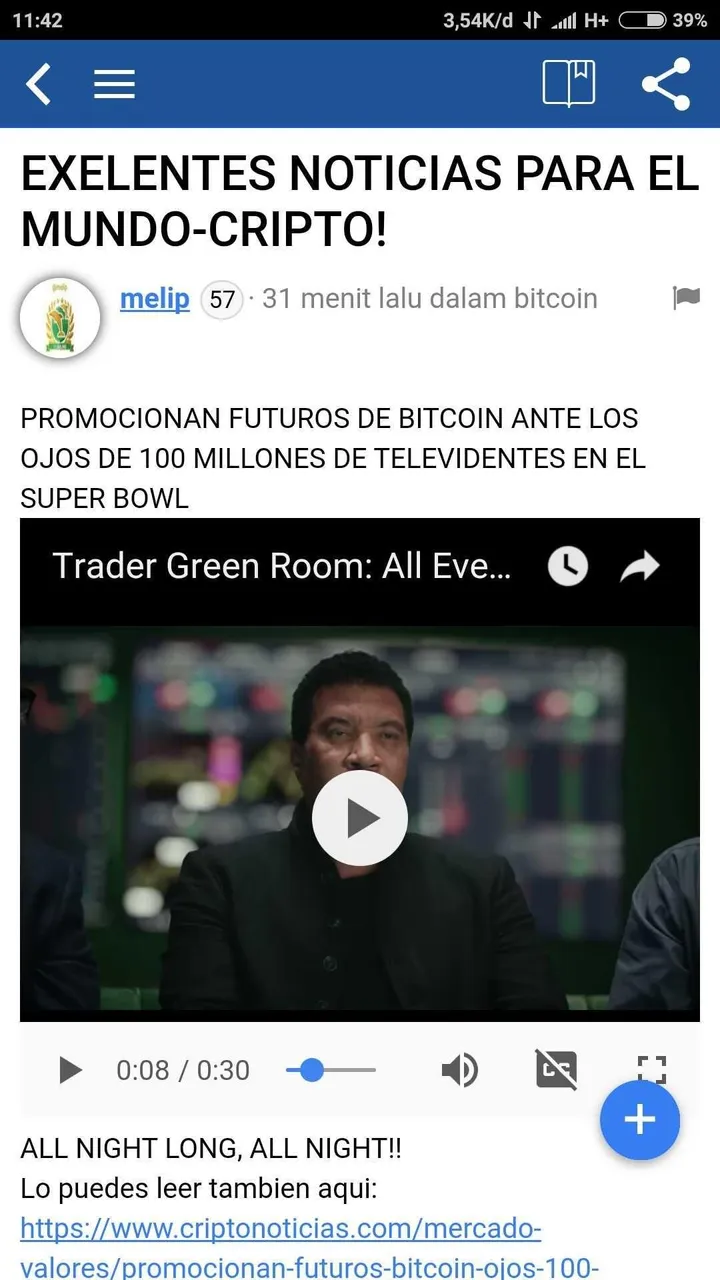Tap the small play button in controls

pos(69,1070)
